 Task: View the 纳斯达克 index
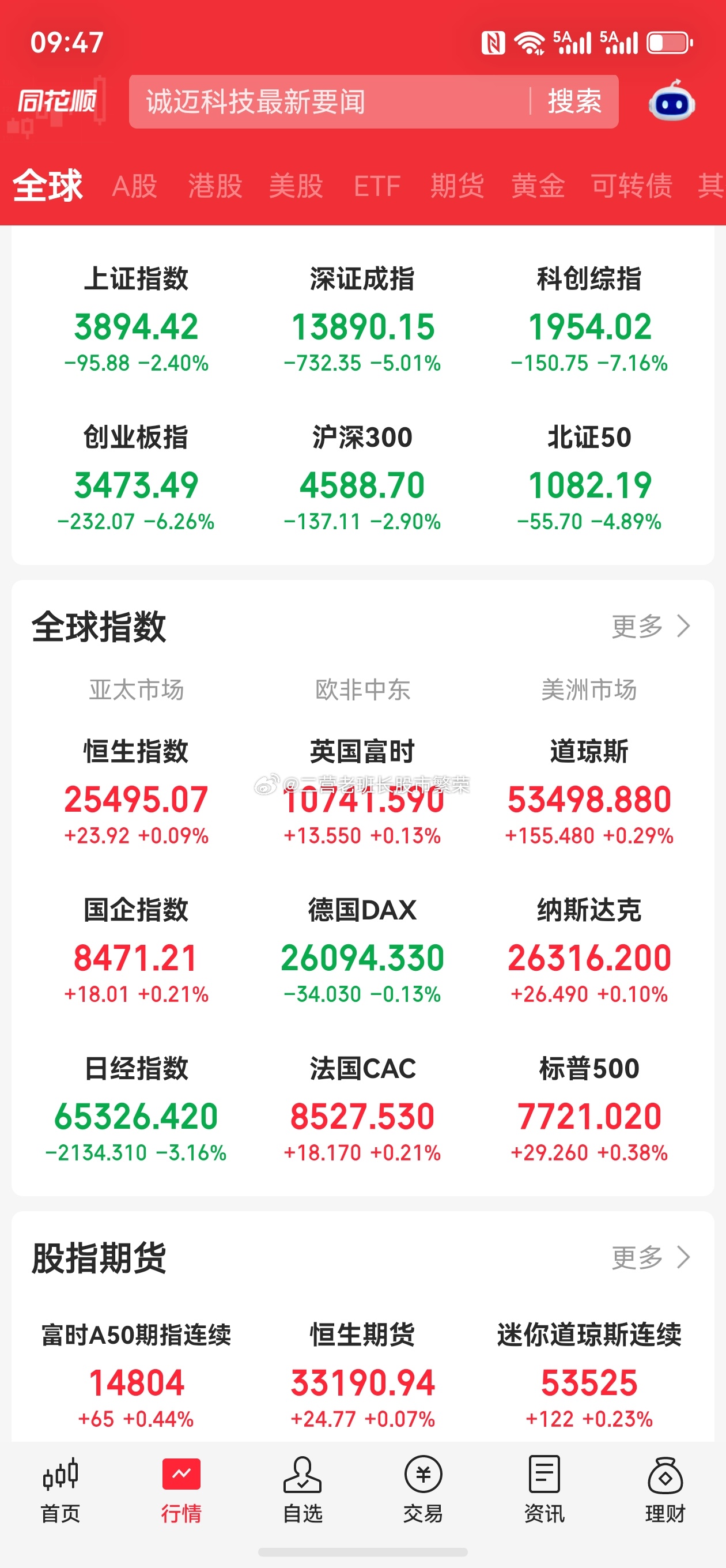pos(589,949)
